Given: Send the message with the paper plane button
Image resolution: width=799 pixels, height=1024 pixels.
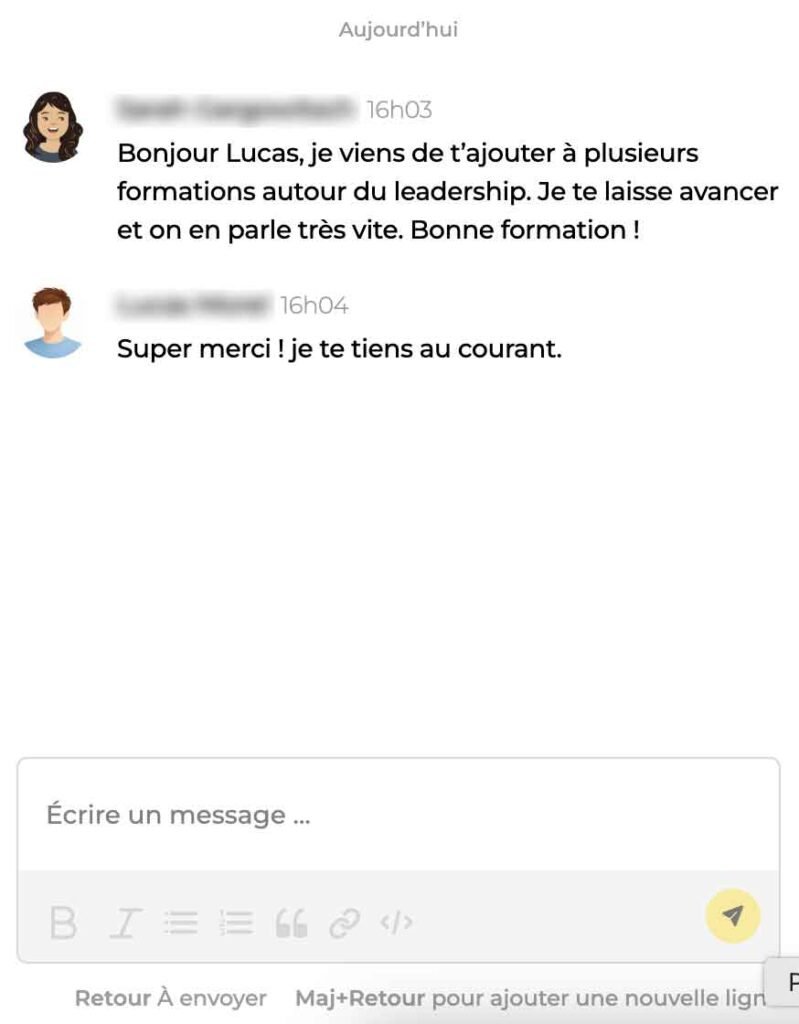Looking at the screenshot, I should pyautogui.click(x=733, y=916).
